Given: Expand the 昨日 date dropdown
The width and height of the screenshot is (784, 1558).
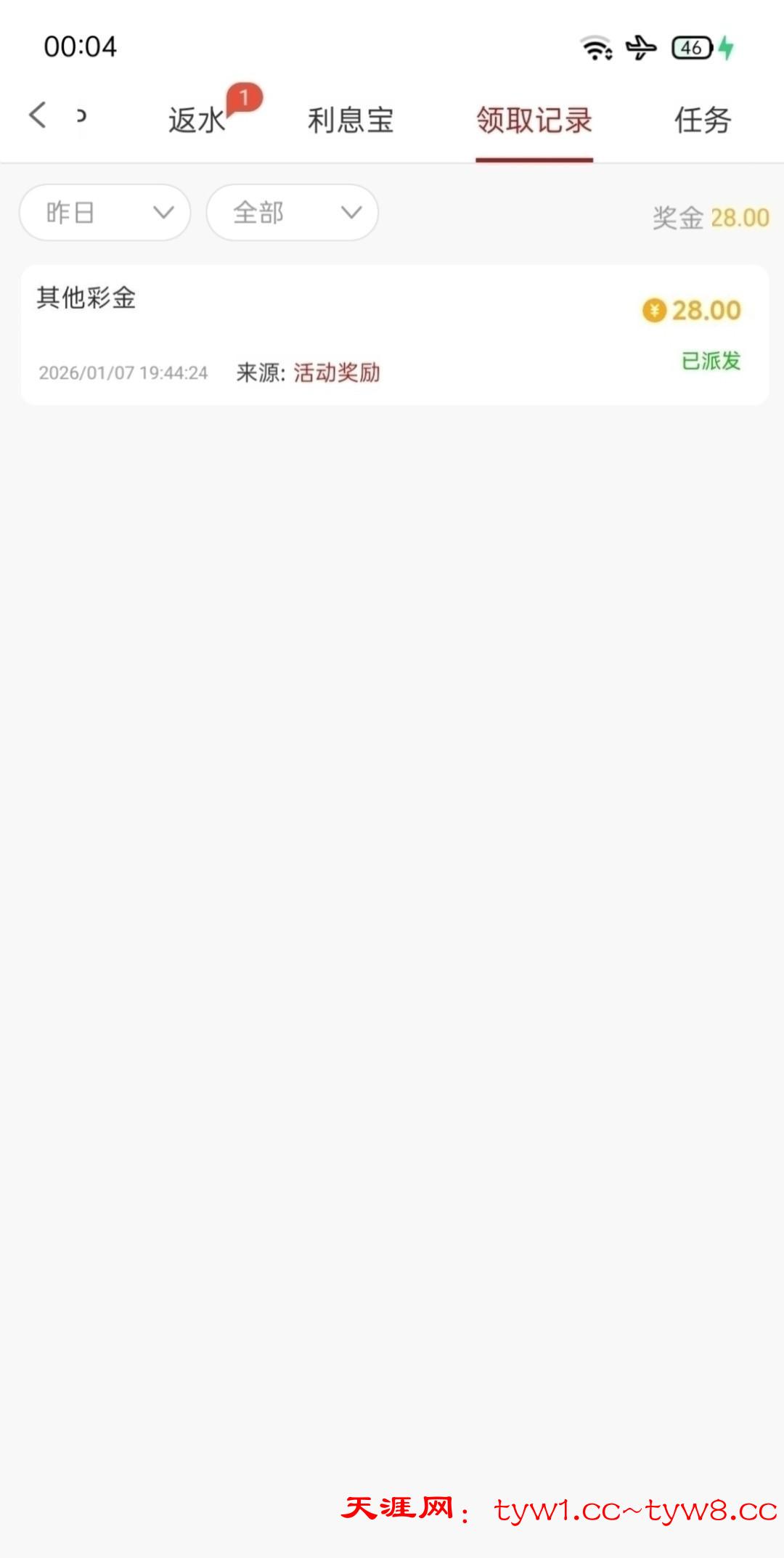Looking at the screenshot, I should [105, 213].
